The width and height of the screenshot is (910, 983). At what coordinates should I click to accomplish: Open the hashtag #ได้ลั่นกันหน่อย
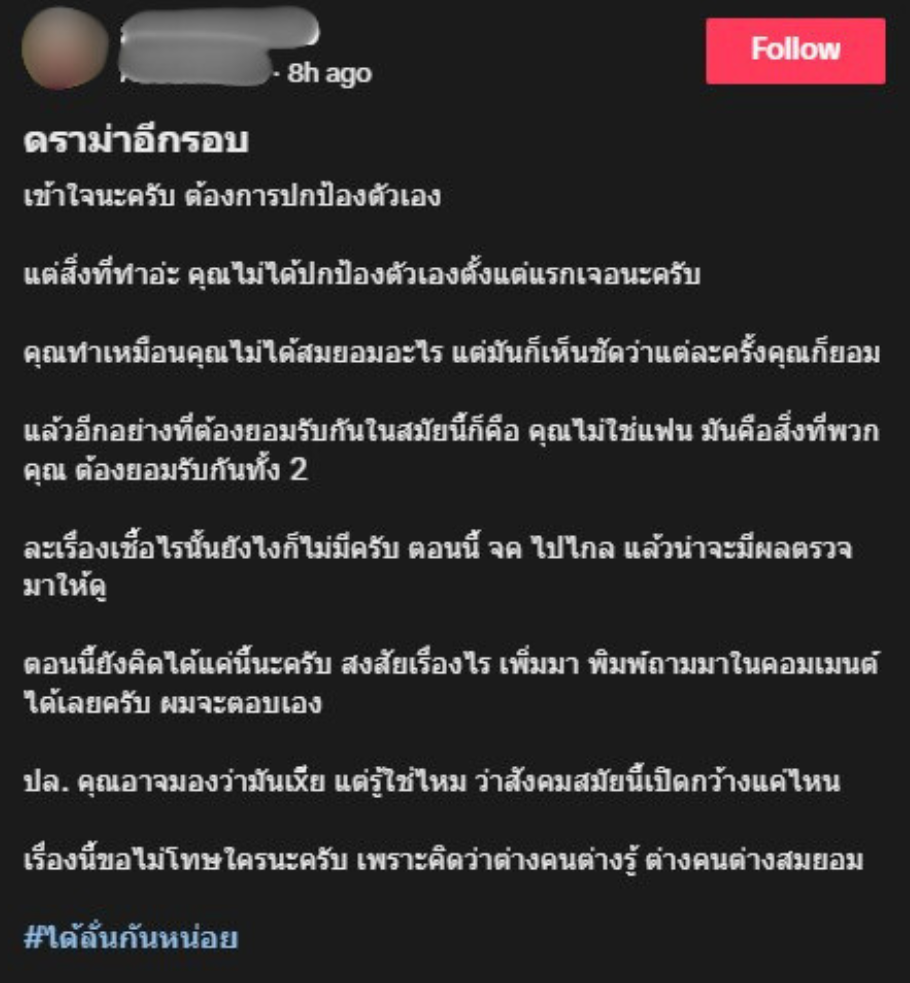pos(131,938)
